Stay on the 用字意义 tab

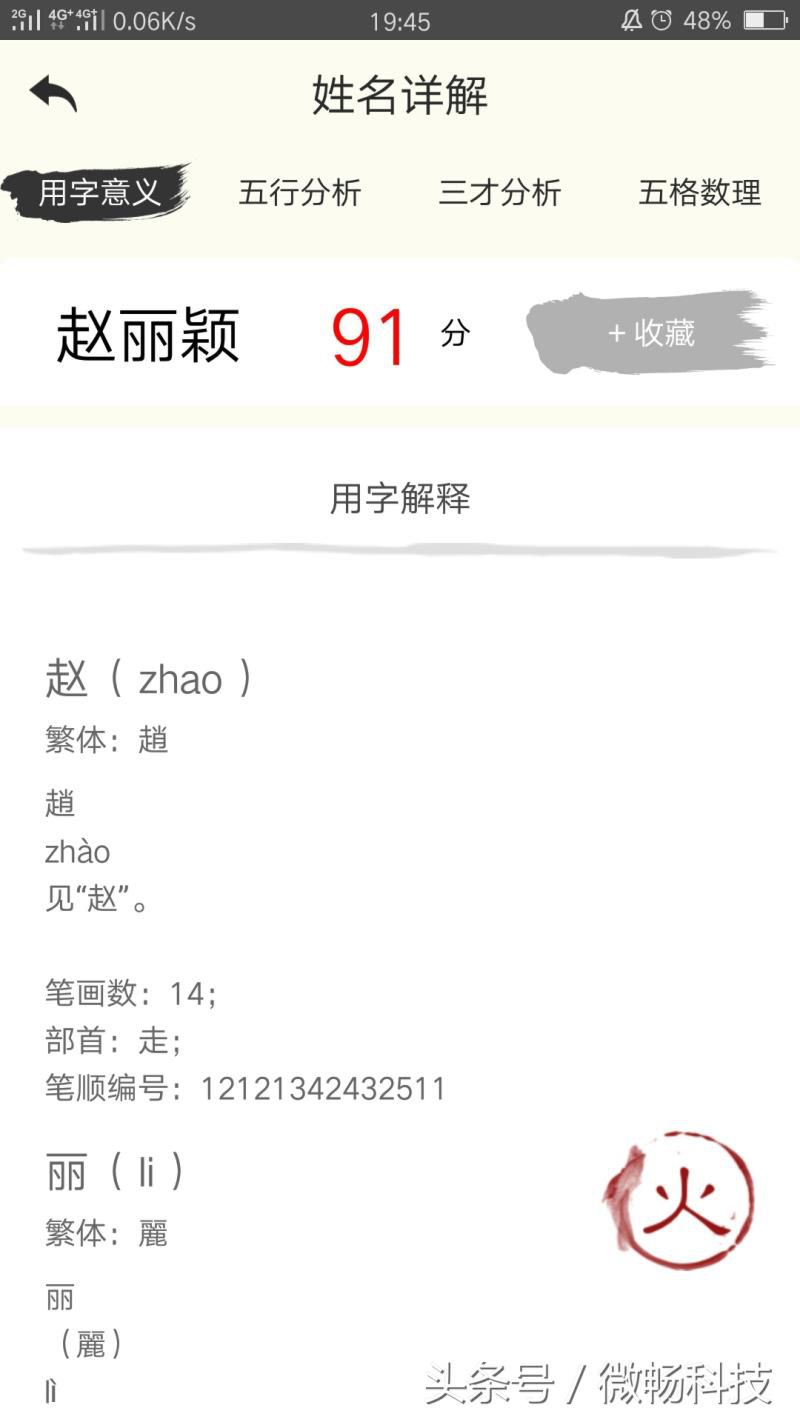pyautogui.click(x=95, y=190)
